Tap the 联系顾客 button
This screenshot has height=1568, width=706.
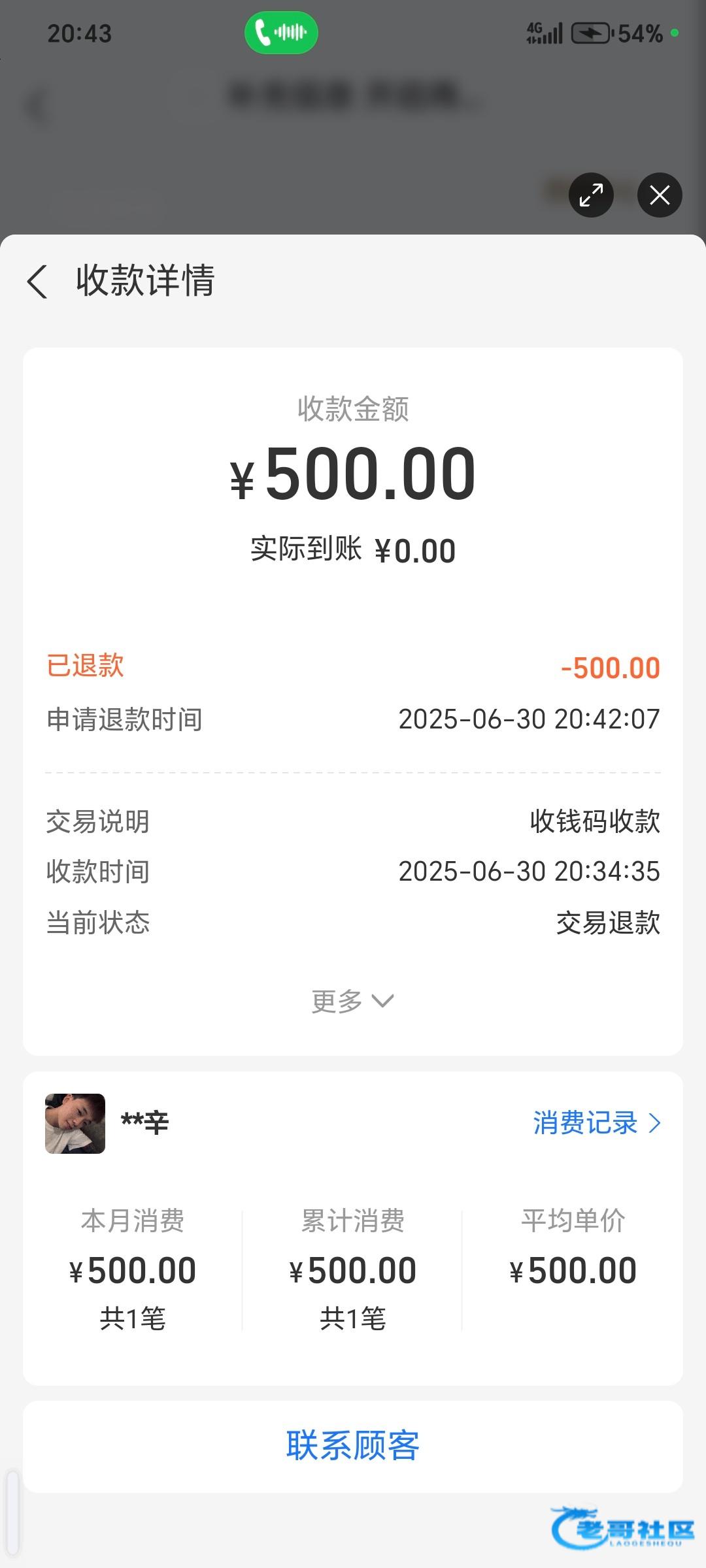click(x=353, y=1445)
